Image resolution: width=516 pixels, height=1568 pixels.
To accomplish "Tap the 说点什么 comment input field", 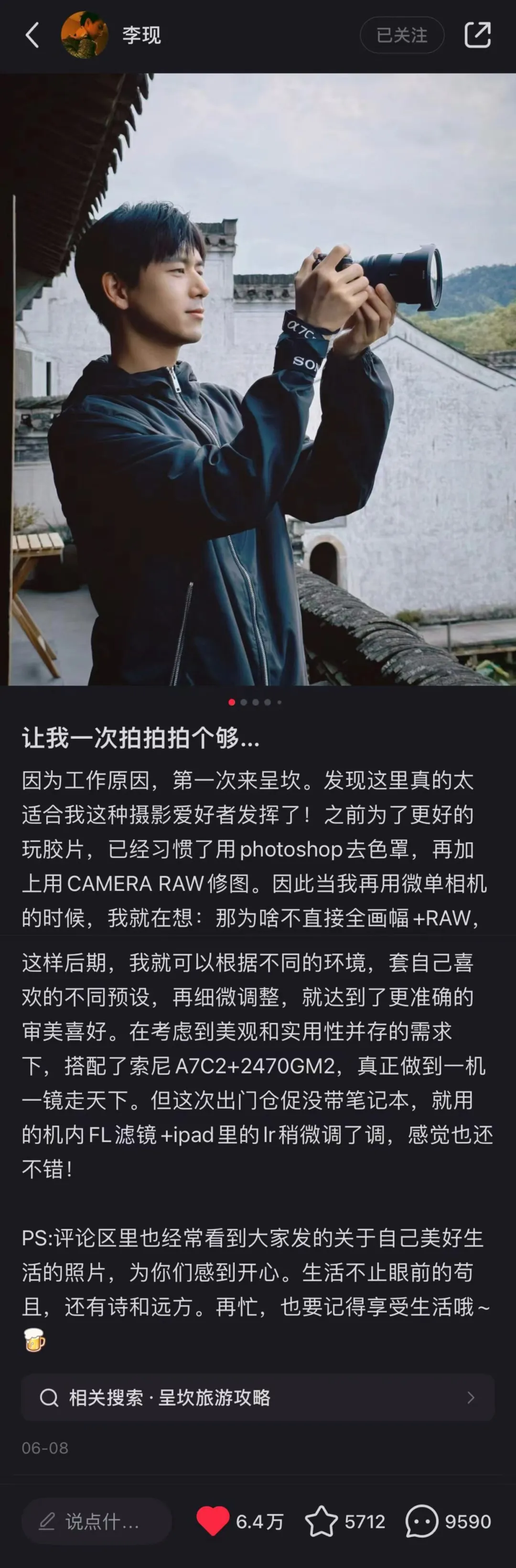I will click(x=96, y=1521).
